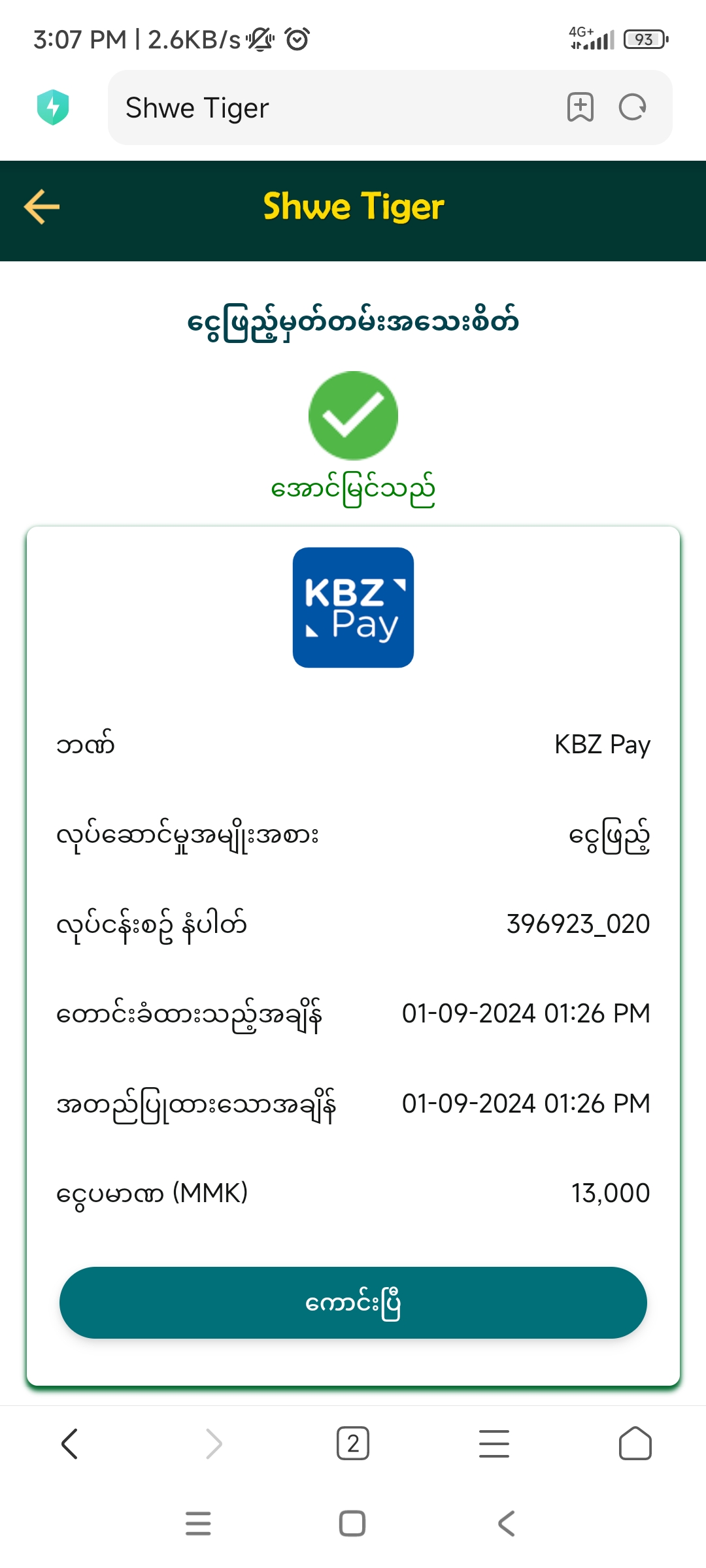
Task: Go to the browser home page
Action: pyautogui.click(x=635, y=1444)
